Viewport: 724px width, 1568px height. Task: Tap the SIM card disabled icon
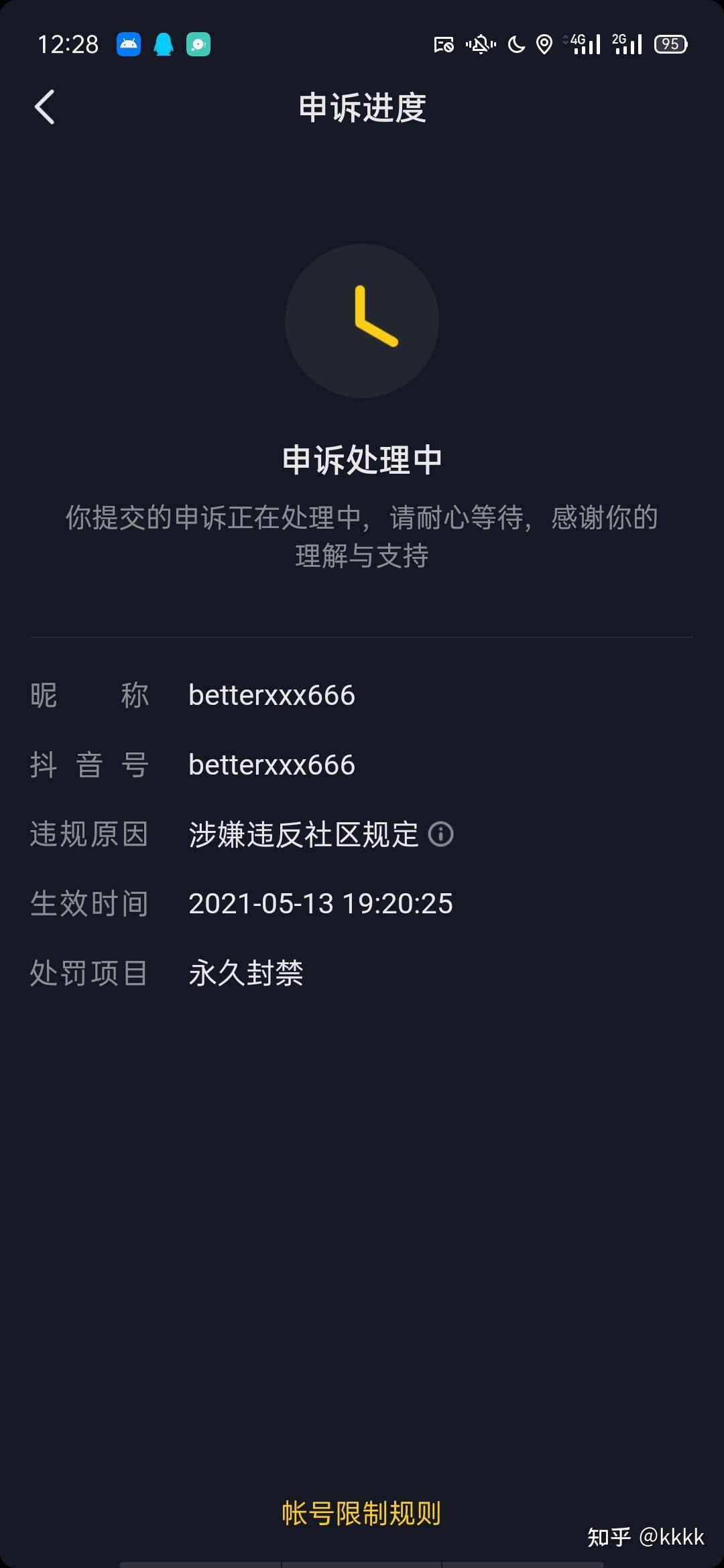click(442, 43)
